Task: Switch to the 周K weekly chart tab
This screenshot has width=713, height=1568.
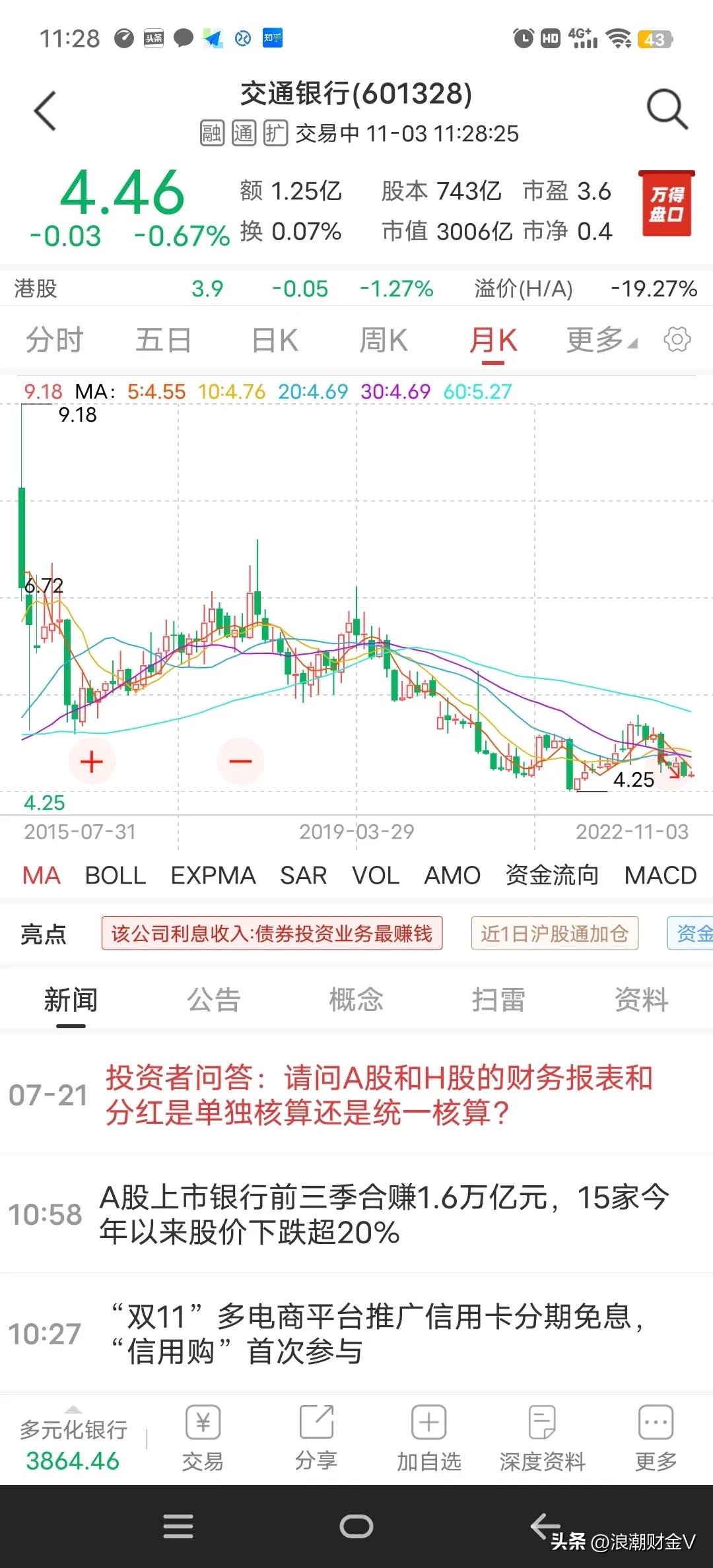Action: point(384,339)
